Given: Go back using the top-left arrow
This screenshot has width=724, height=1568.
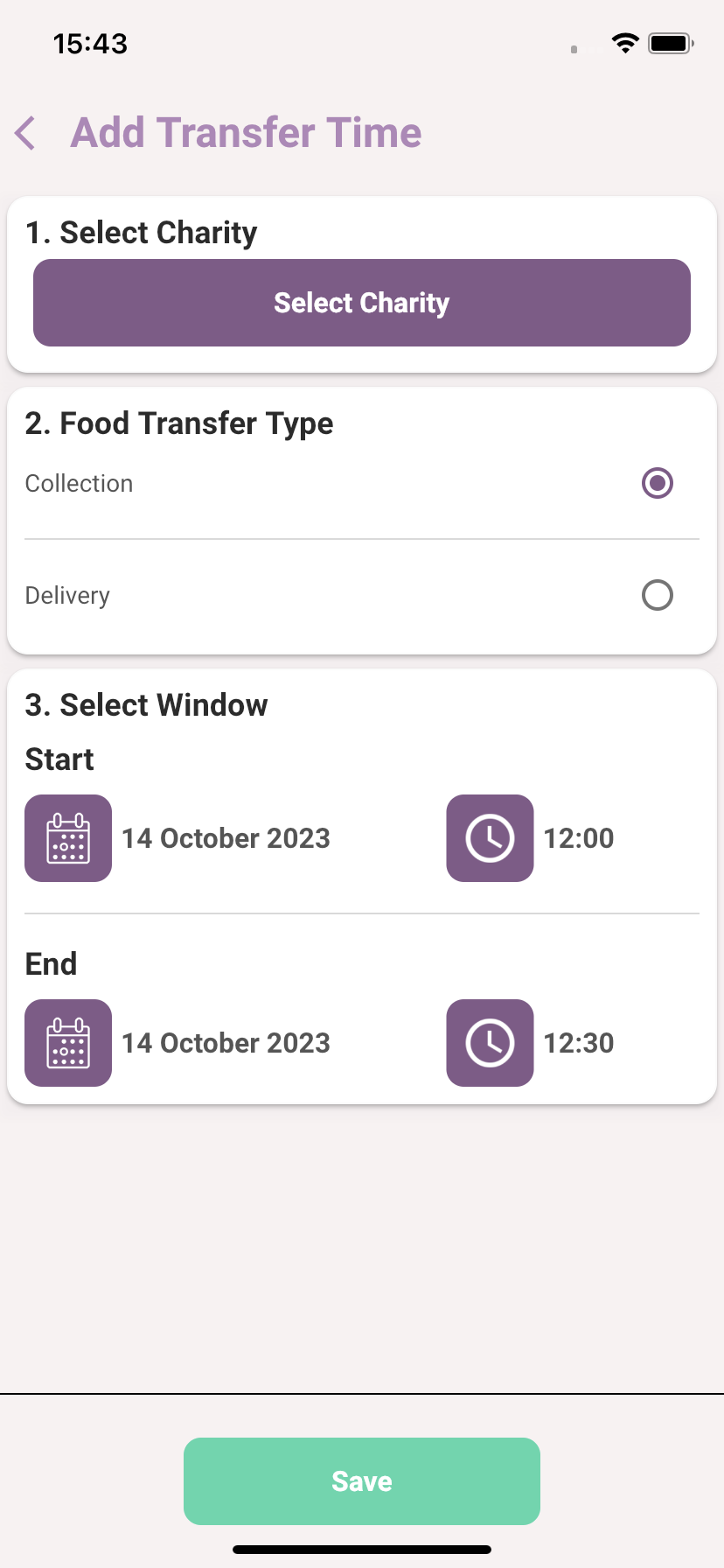Looking at the screenshot, I should (x=25, y=133).
